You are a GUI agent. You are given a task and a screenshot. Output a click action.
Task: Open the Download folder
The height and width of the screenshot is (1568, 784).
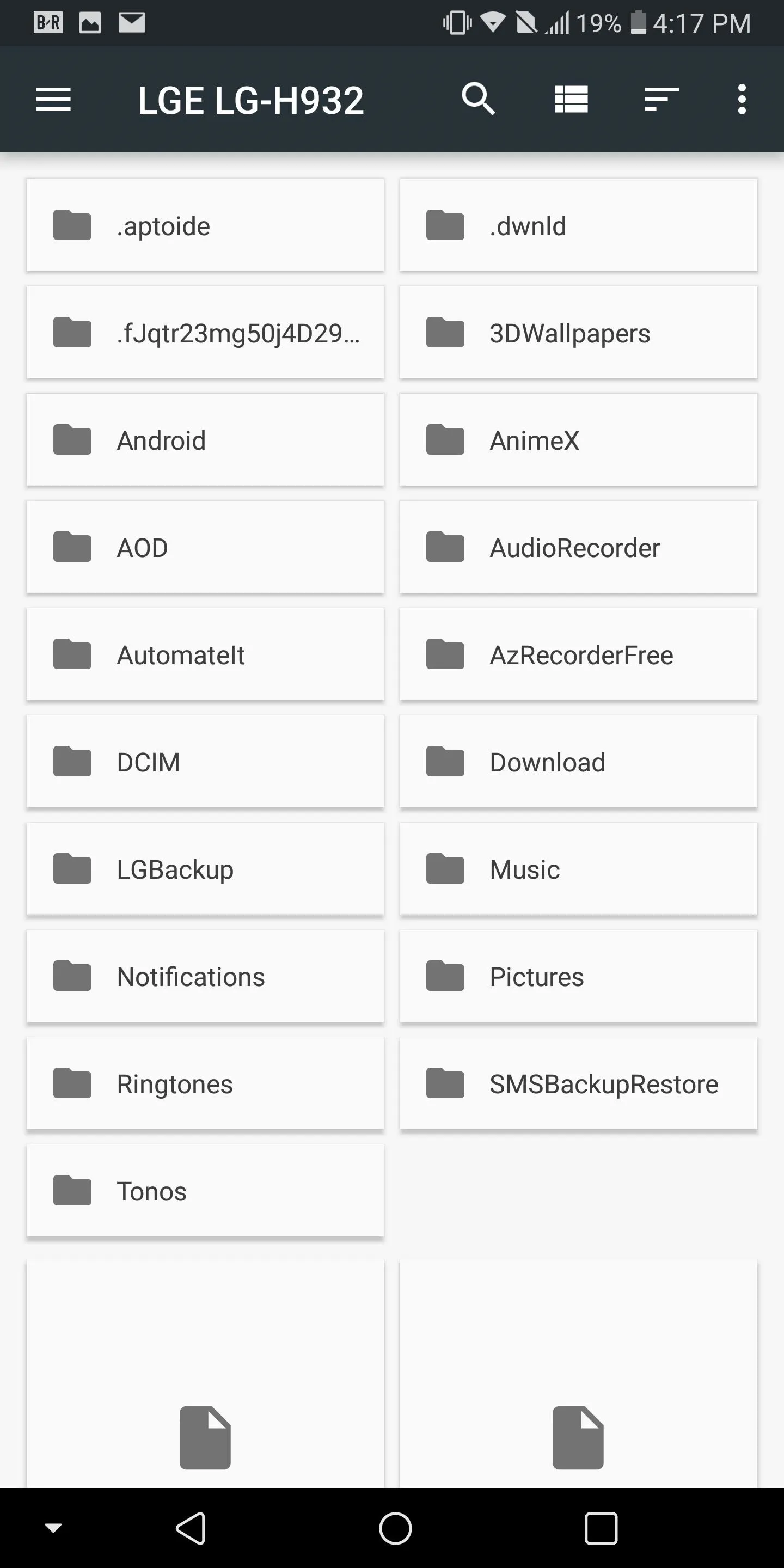(578, 762)
